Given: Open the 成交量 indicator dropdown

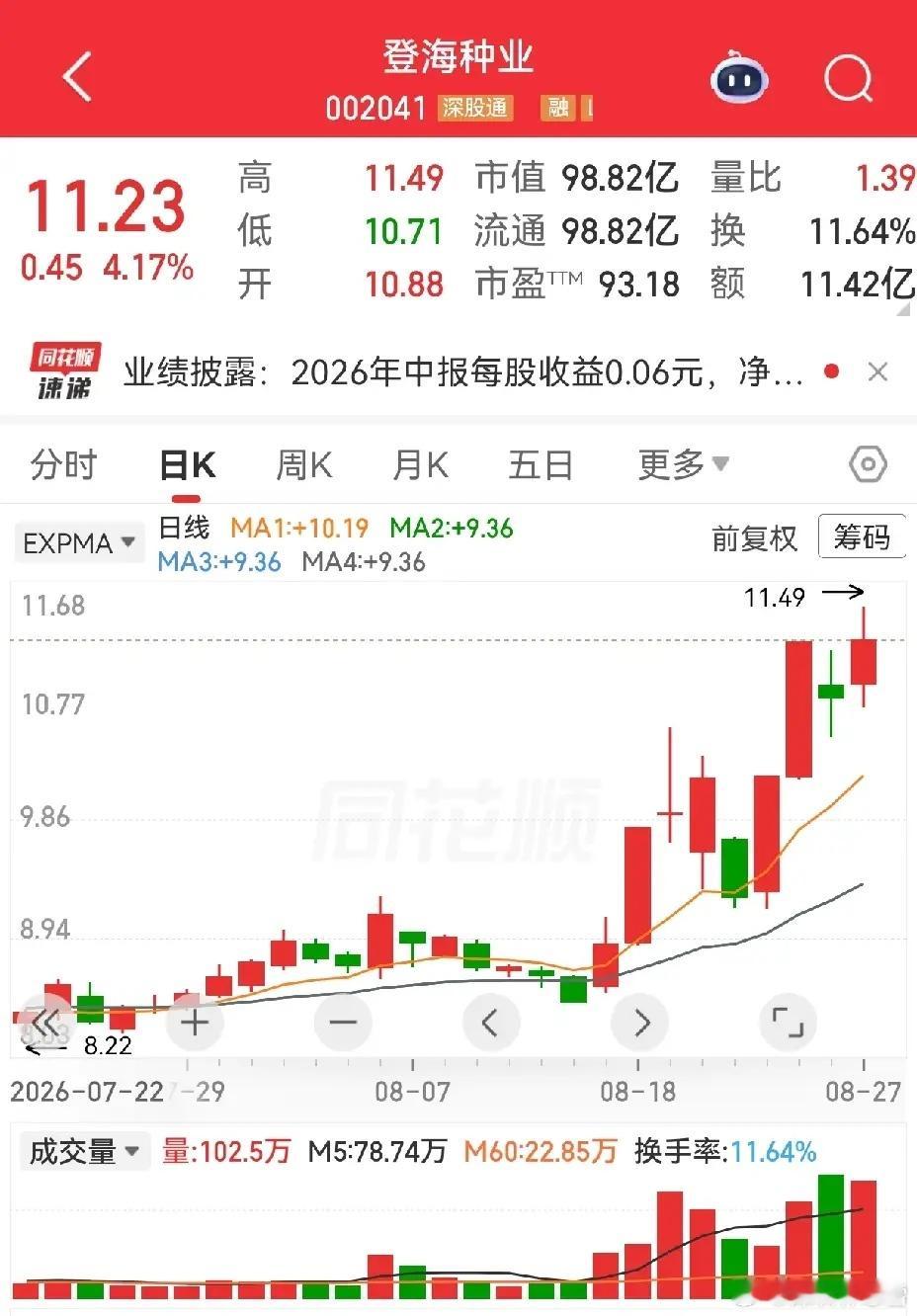Looking at the screenshot, I should (x=84, y=1151).
